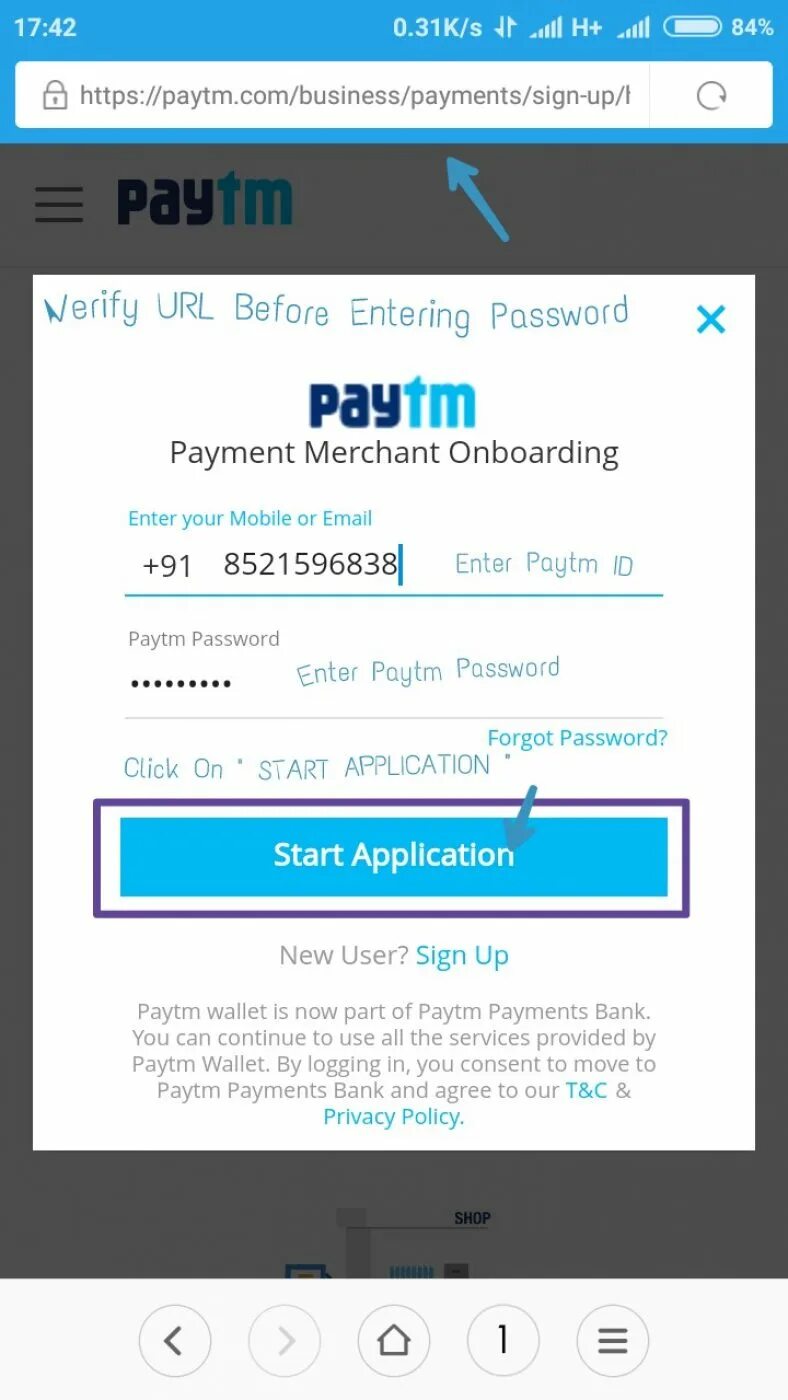Tap the Paytm Password field

point(393,683)
